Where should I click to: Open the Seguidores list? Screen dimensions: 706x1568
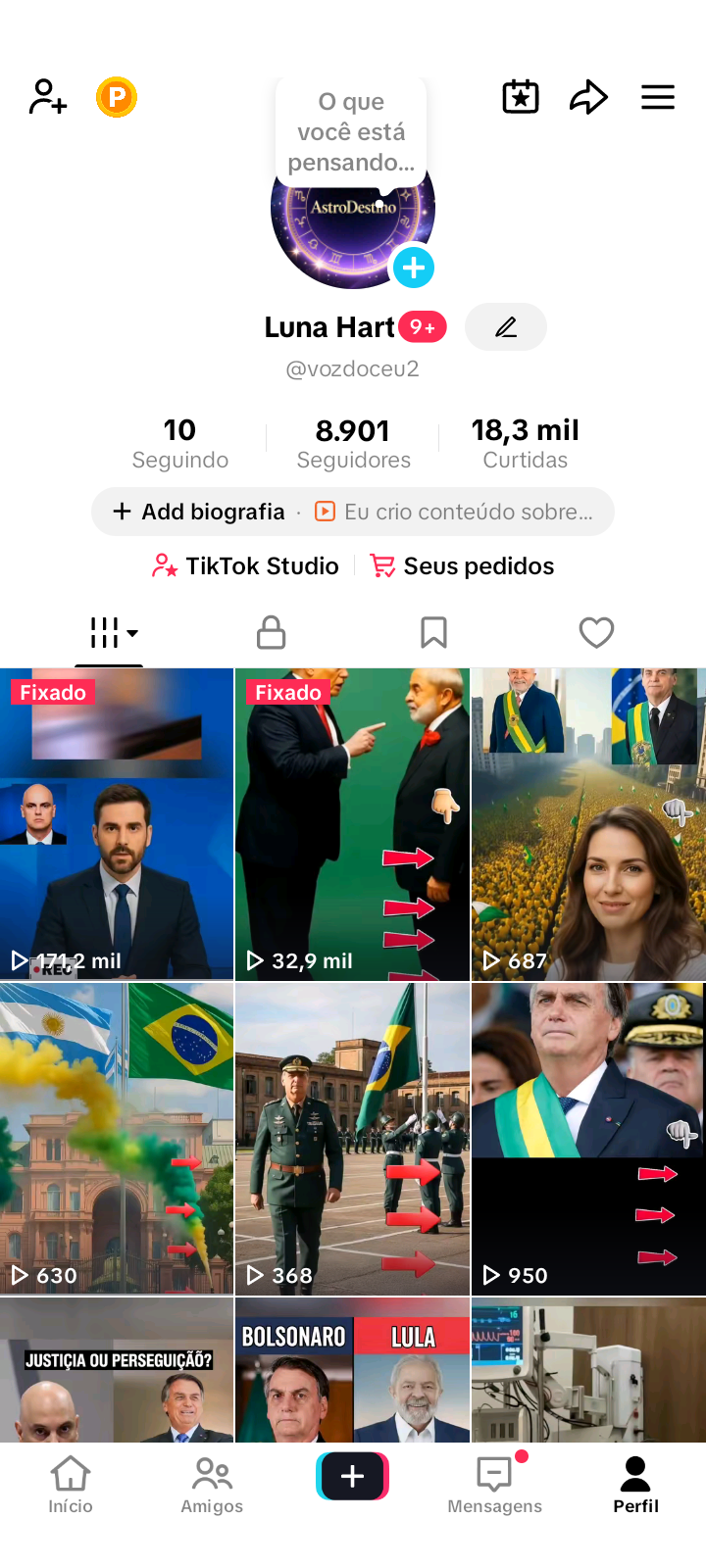click(x=353, y=443)
